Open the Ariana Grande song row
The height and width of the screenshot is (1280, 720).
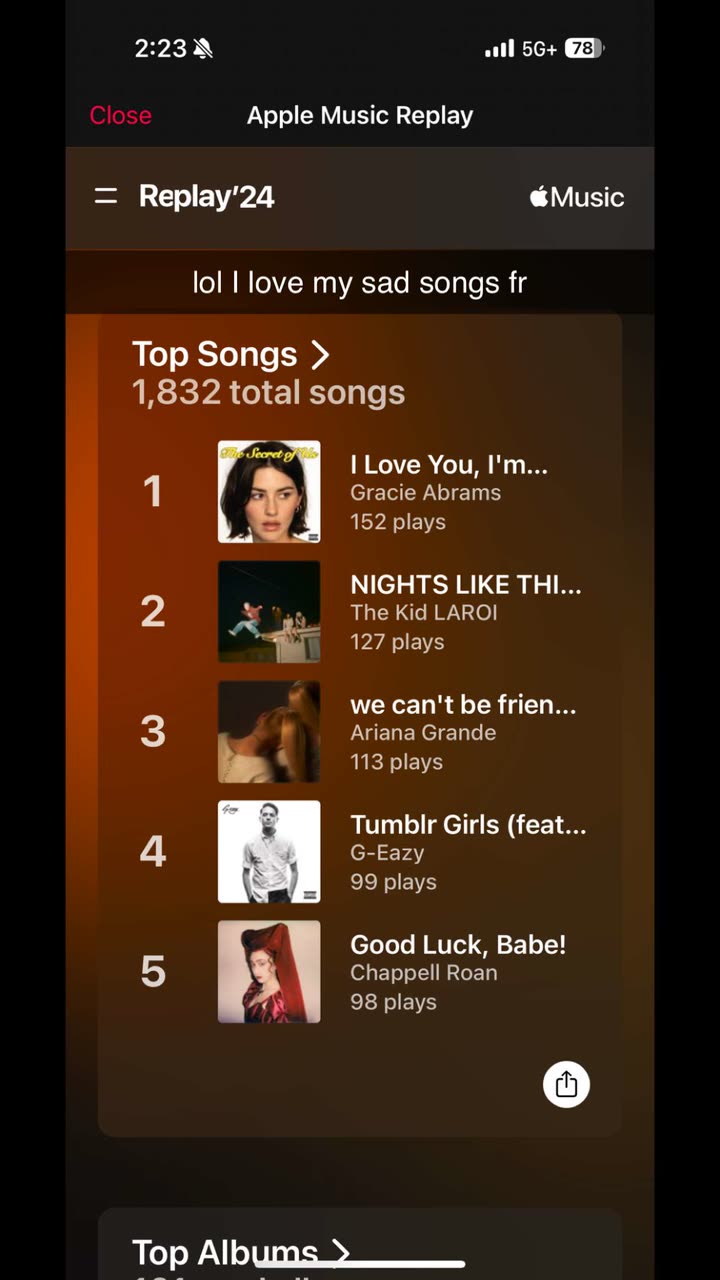pos(462,731)
